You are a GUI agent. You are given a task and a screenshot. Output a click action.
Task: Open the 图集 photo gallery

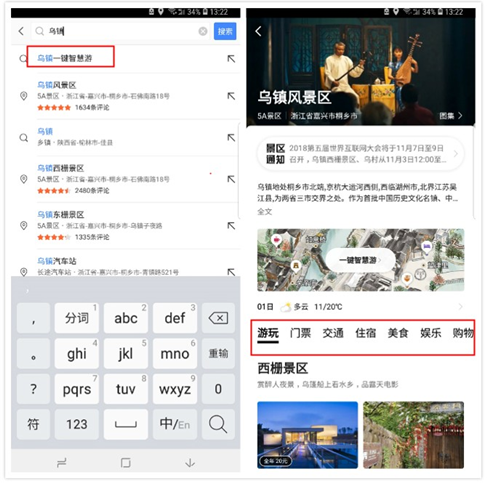click(451, 116)
